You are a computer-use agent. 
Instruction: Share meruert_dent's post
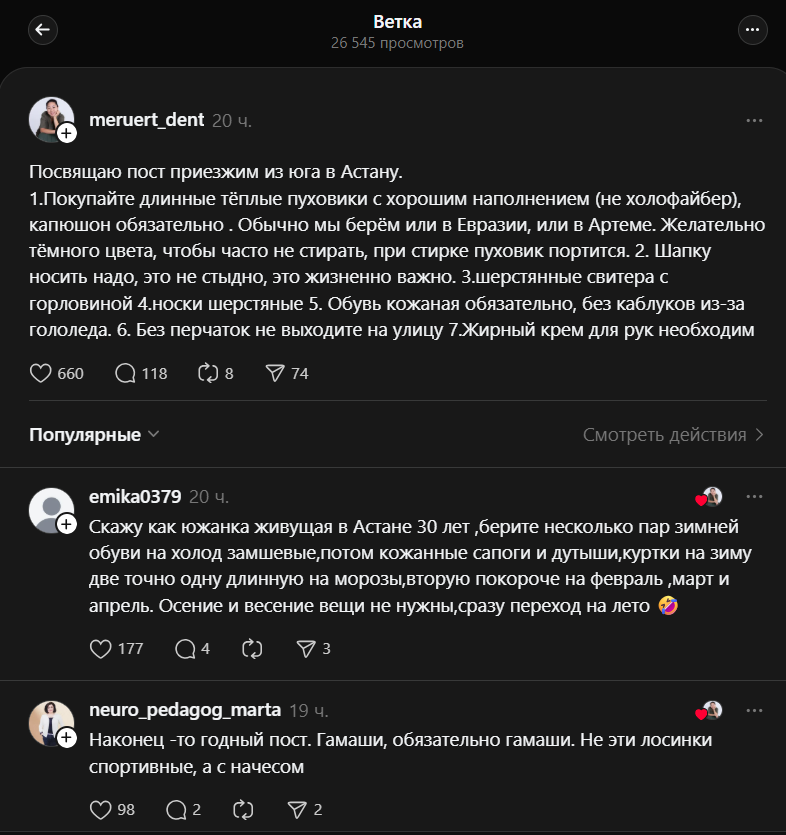pos(275,373)
